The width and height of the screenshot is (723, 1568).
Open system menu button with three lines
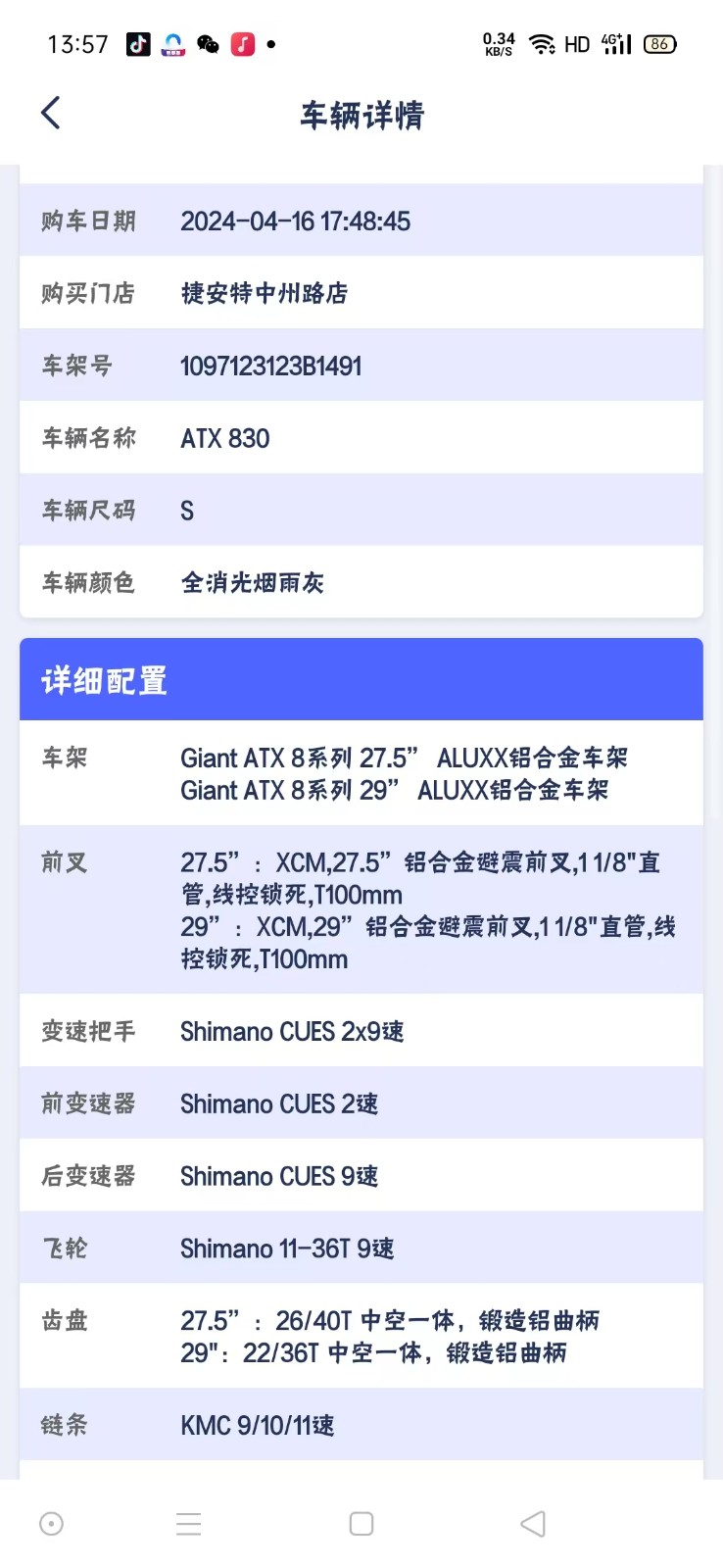188,1523
